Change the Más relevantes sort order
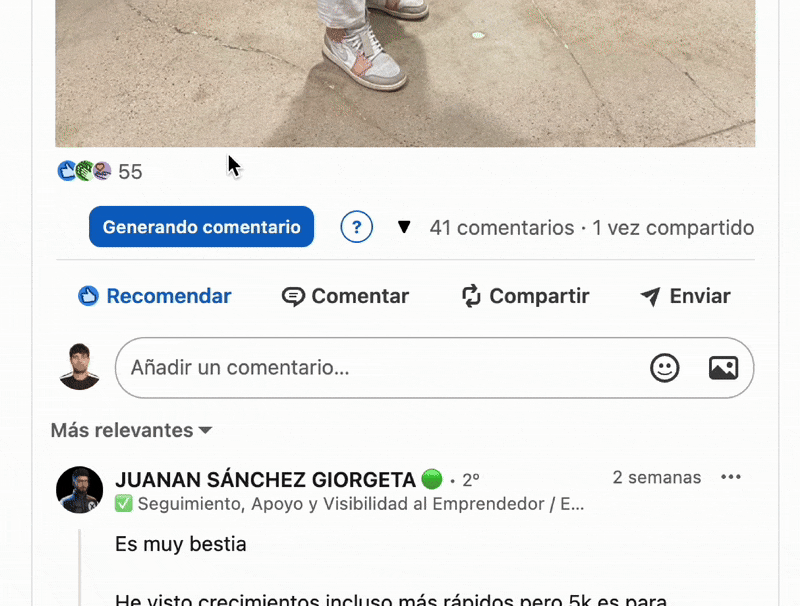This screenshot has height=606, width=800. [x=131, y=430]
